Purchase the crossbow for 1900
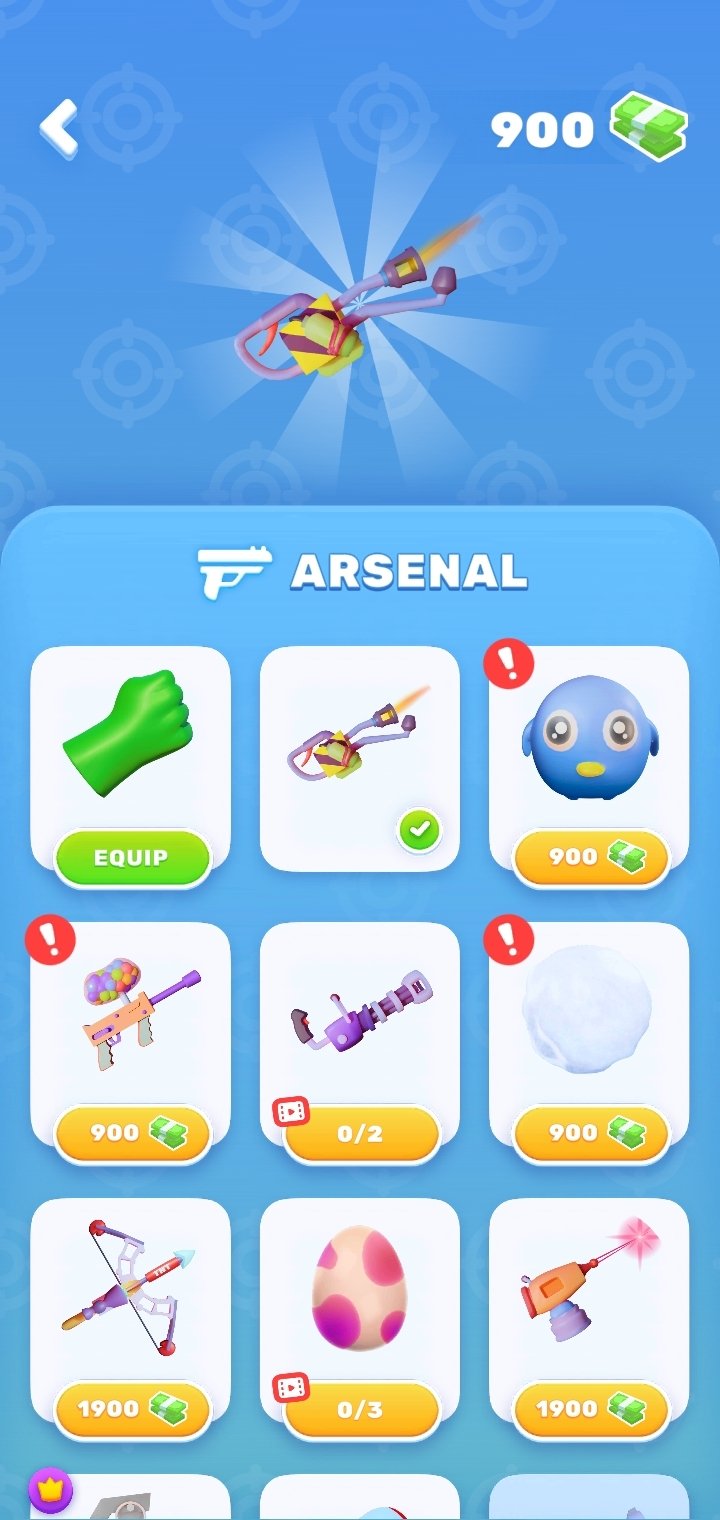This screenshot has height=1520, width=720. point(132,1410)
